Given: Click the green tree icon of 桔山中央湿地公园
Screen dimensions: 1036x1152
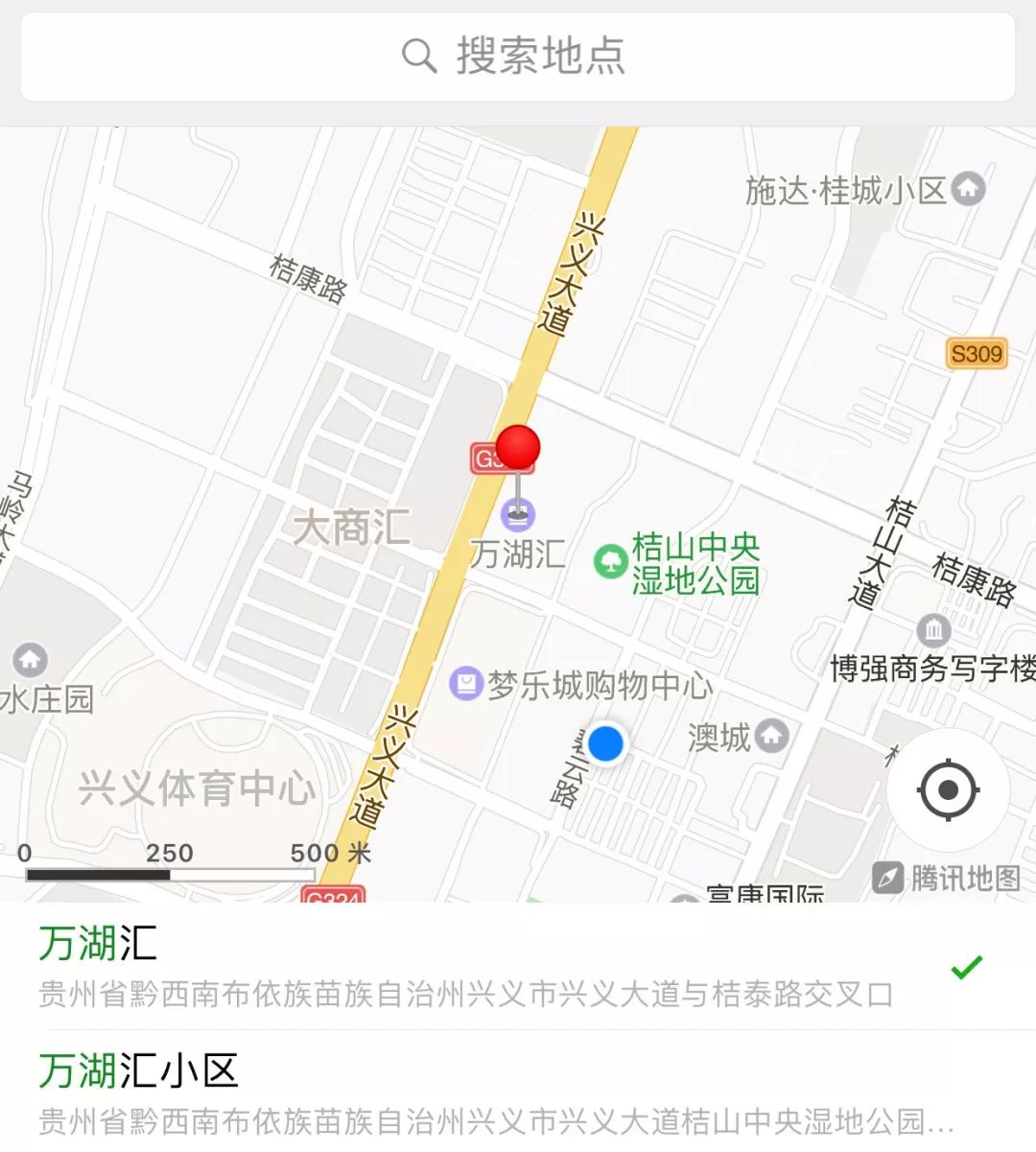Looking at the screenshot, I should 610,560.
